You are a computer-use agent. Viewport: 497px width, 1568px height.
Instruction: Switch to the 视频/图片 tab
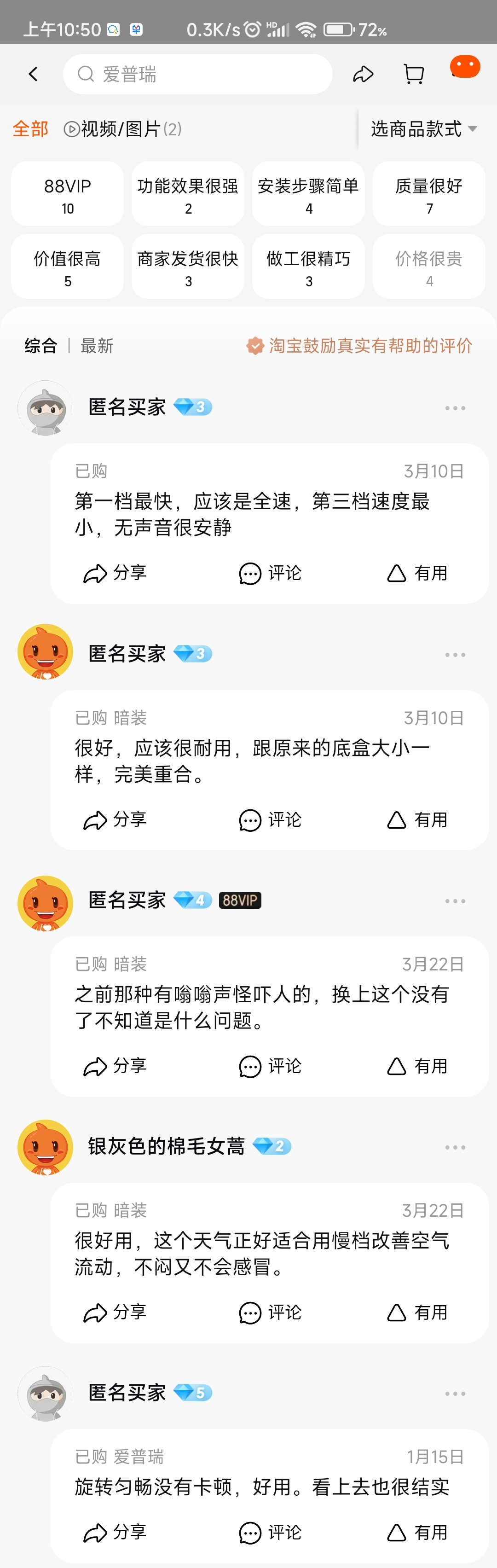click(122, 129)
